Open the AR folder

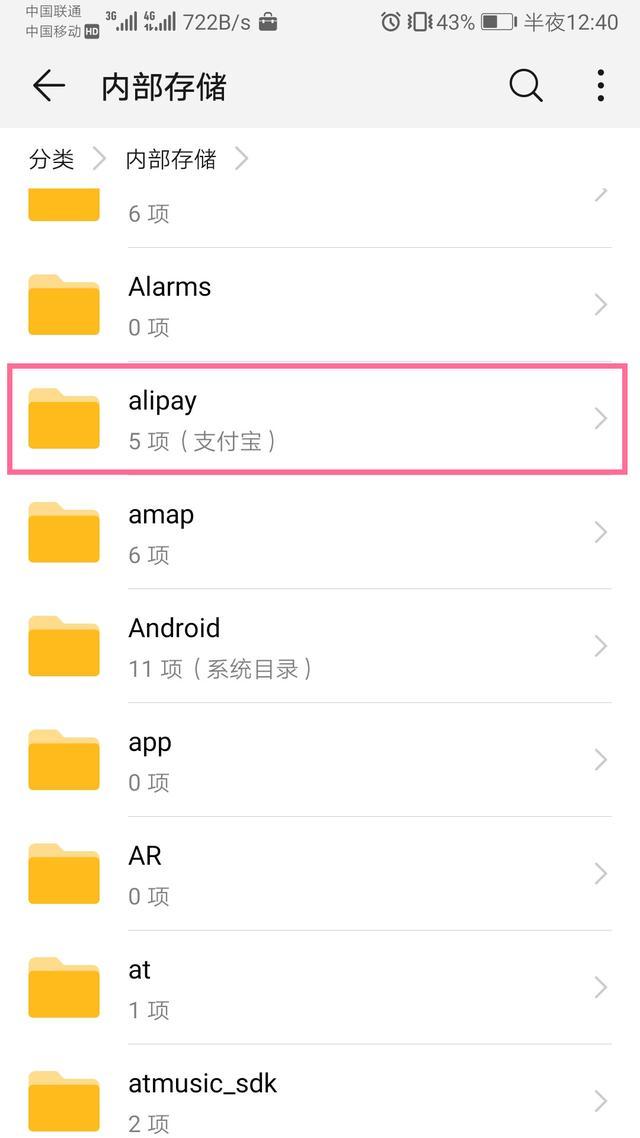(x=320, y=874)
